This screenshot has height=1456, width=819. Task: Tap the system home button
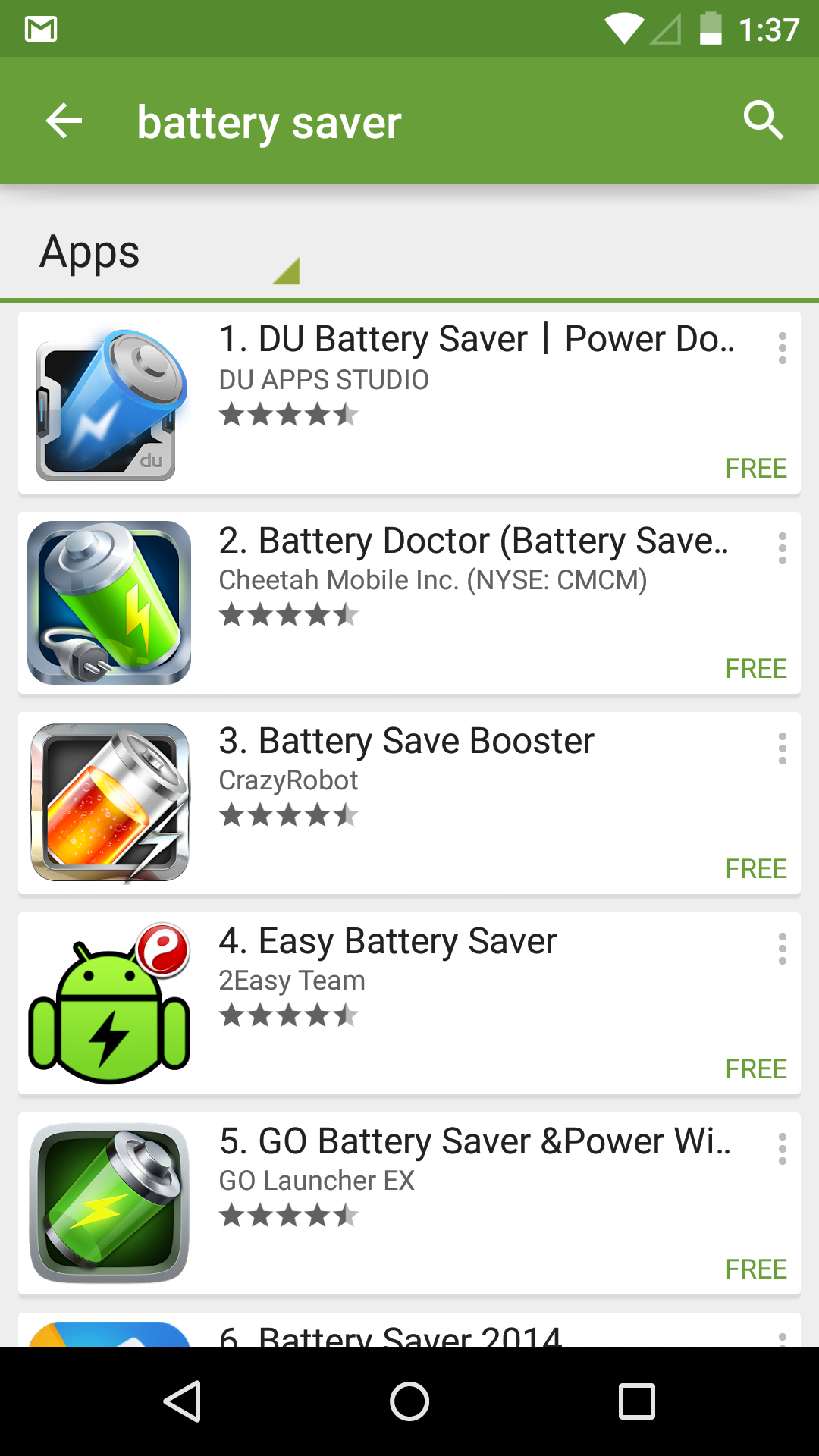409,1401
